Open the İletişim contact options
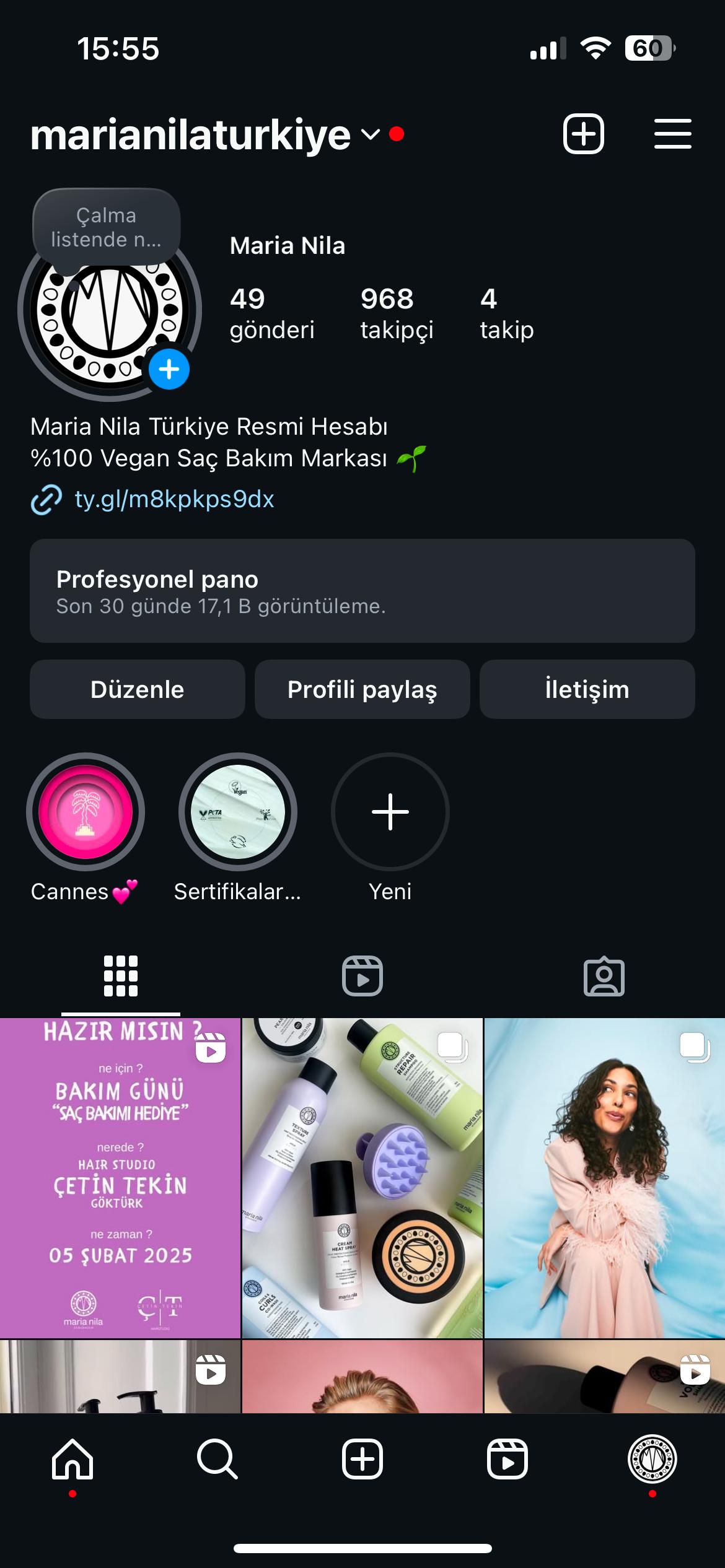Viewport: 725px width, 1568px height. 587,689
